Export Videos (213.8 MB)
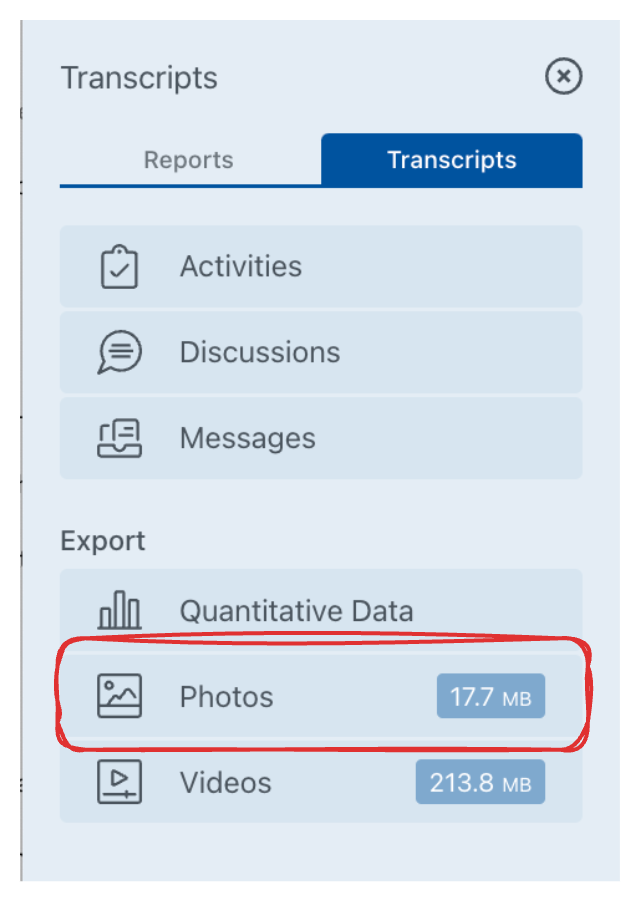This screenshot has height=901, width=639. tap(320, 782)
